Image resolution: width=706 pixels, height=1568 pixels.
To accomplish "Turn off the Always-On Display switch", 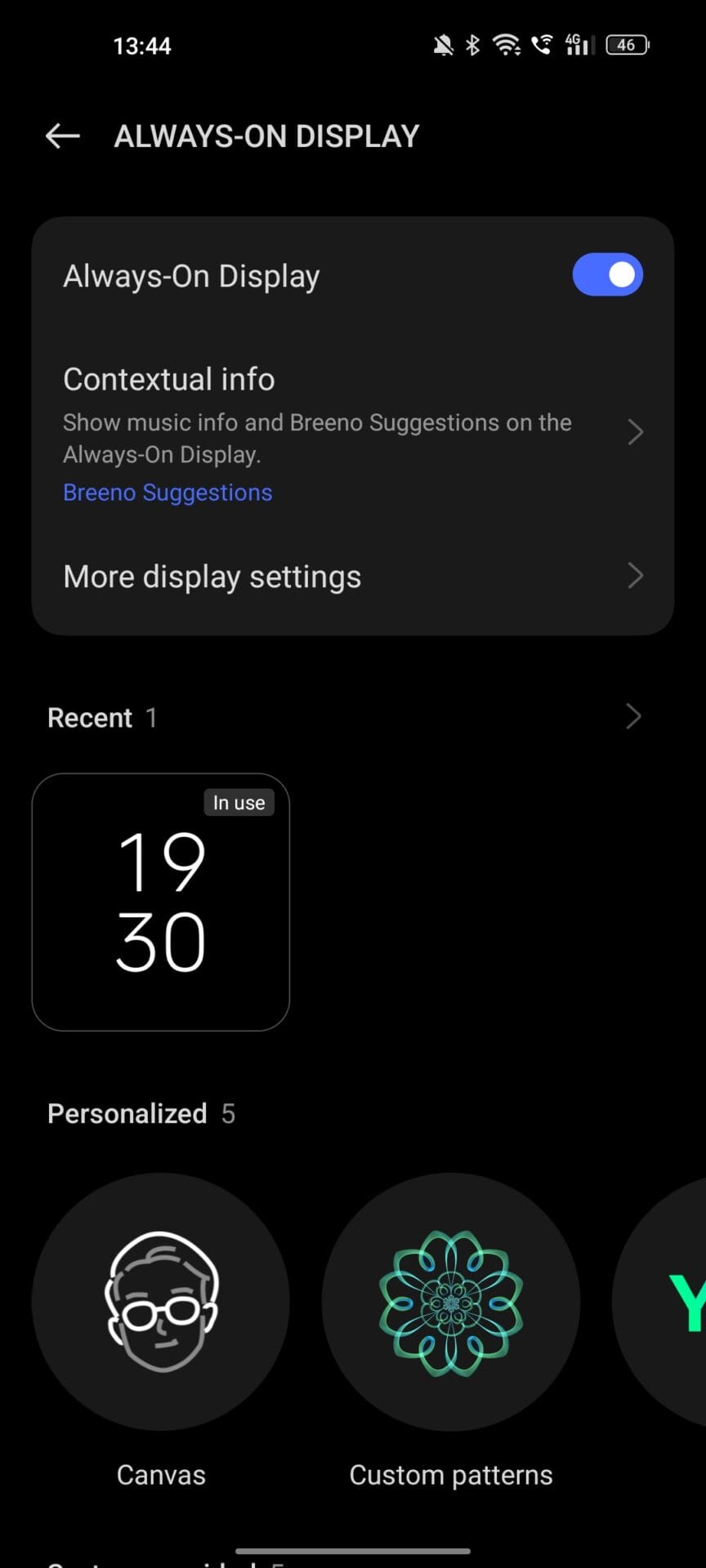I will pyautogui.click(x=607, y=275).
